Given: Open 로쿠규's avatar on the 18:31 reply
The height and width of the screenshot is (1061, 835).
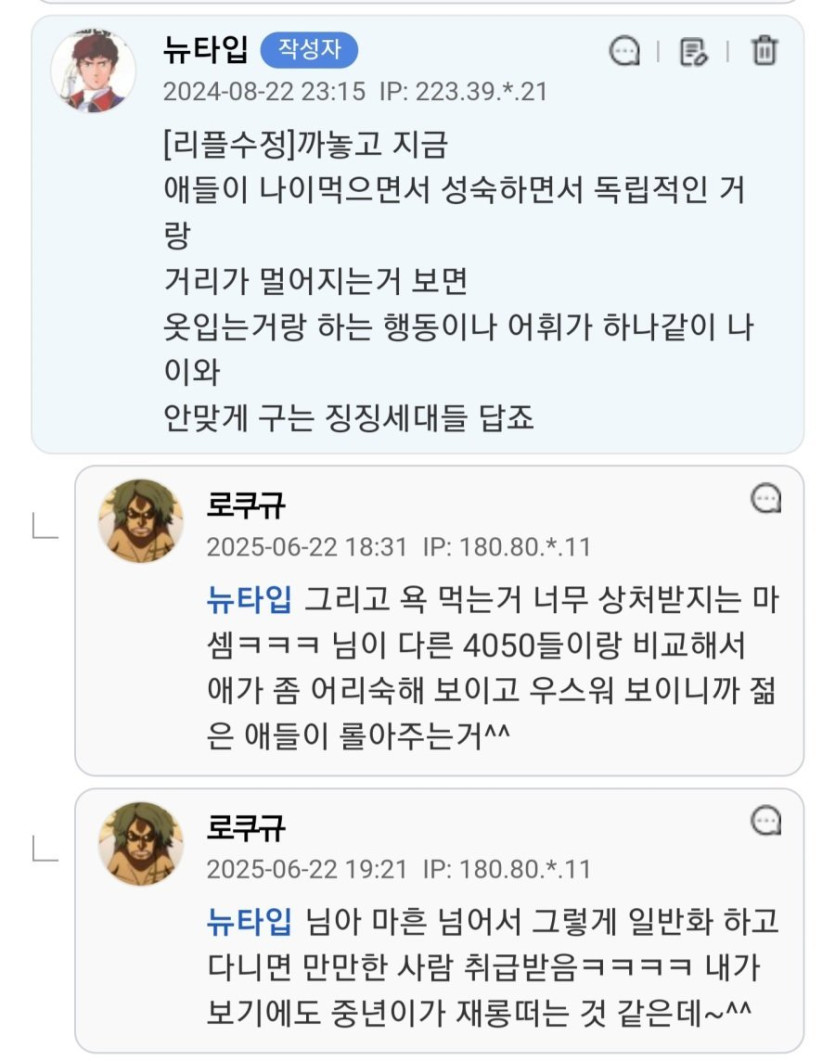Looking at the screenshot, I should click(141, 520).
